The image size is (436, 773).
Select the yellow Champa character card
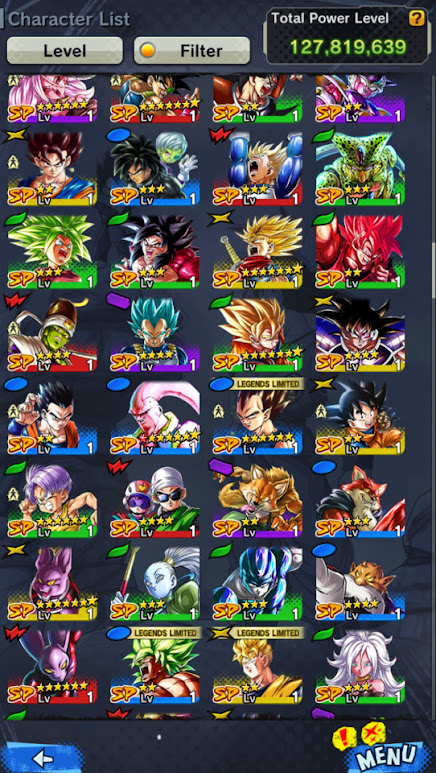(x=52, y=583)
